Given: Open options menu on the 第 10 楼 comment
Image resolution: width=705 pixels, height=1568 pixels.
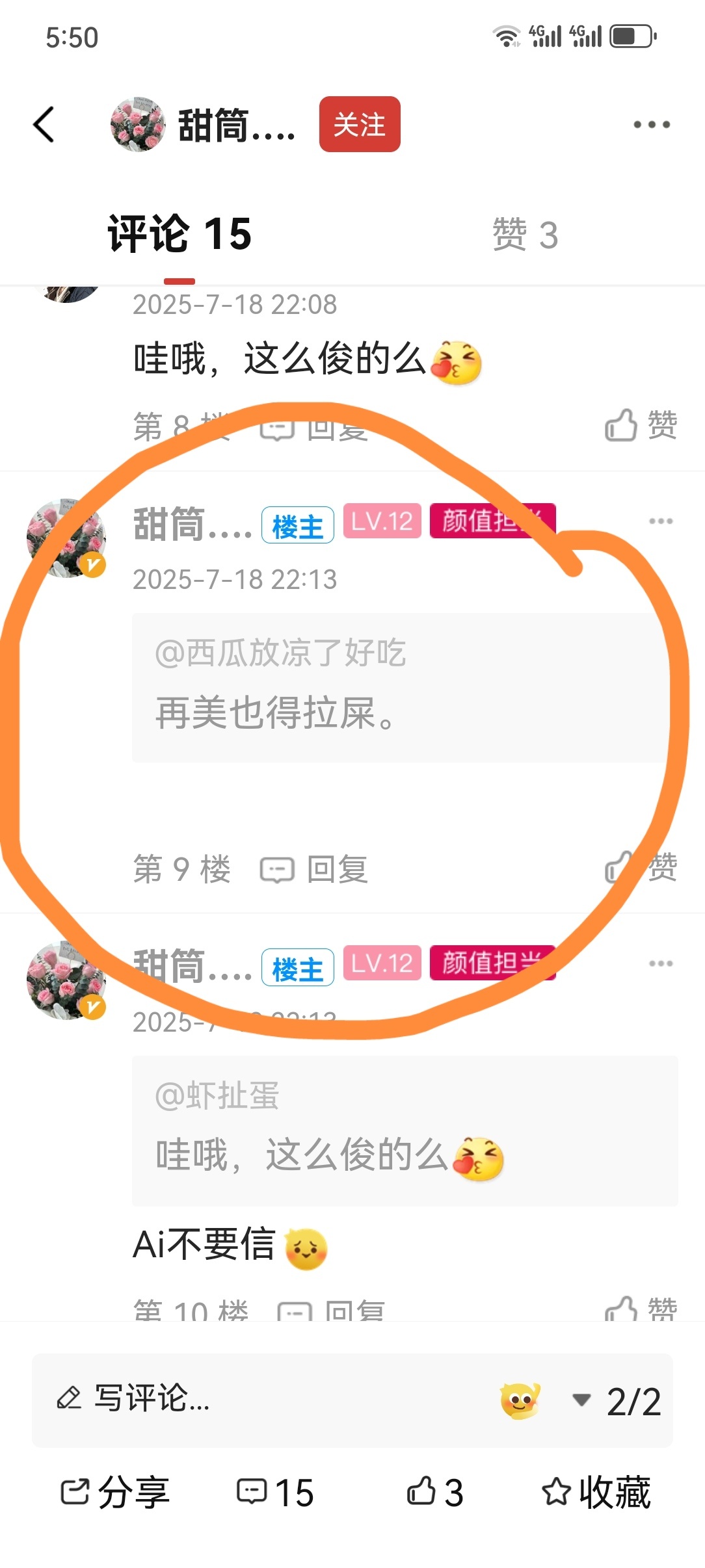Looking at the screenshot, I should (660, 963).
